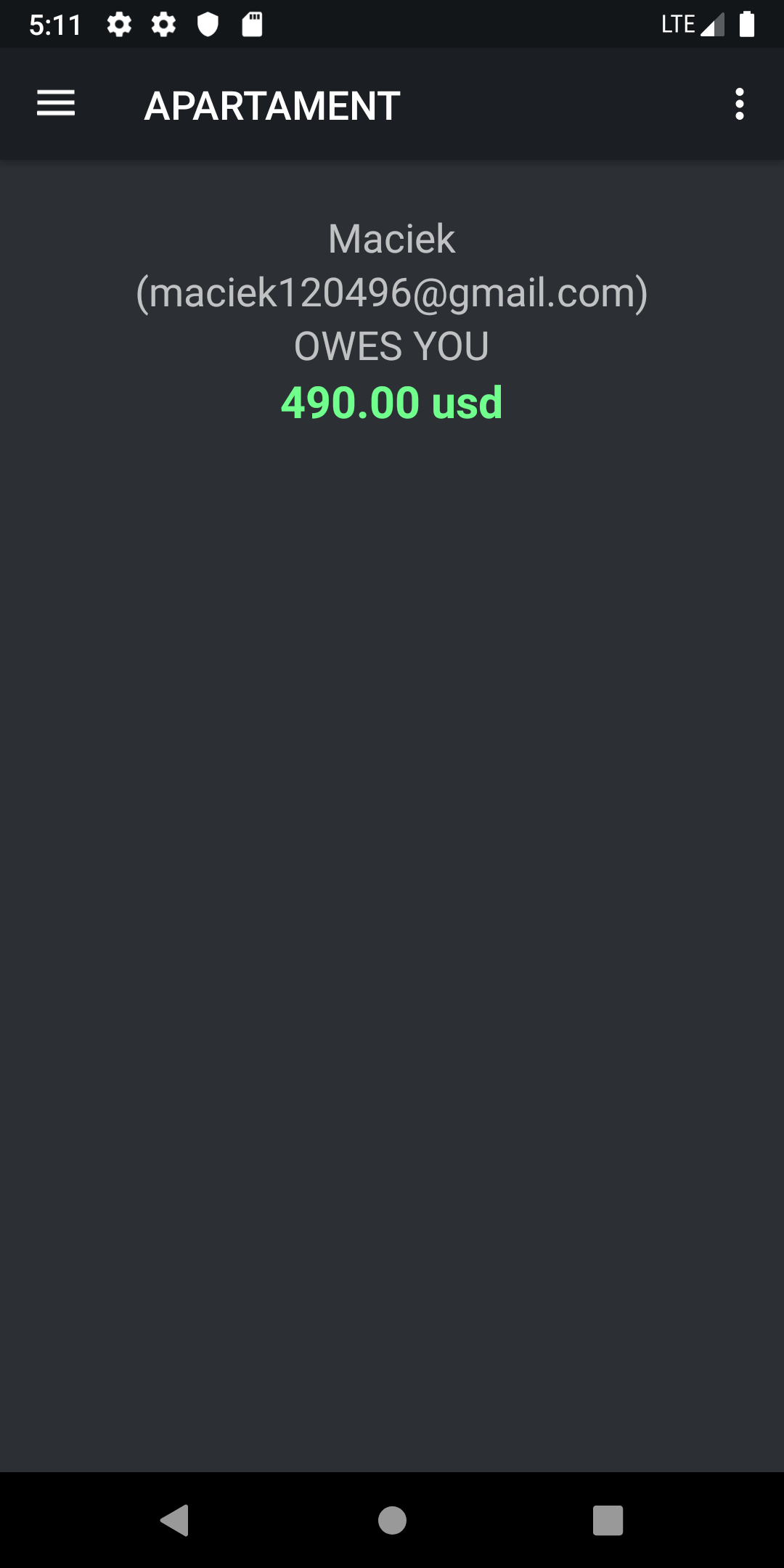Open the navigation drawer menu
This screenshot has height=1568, width=784.
coord(56,104)
